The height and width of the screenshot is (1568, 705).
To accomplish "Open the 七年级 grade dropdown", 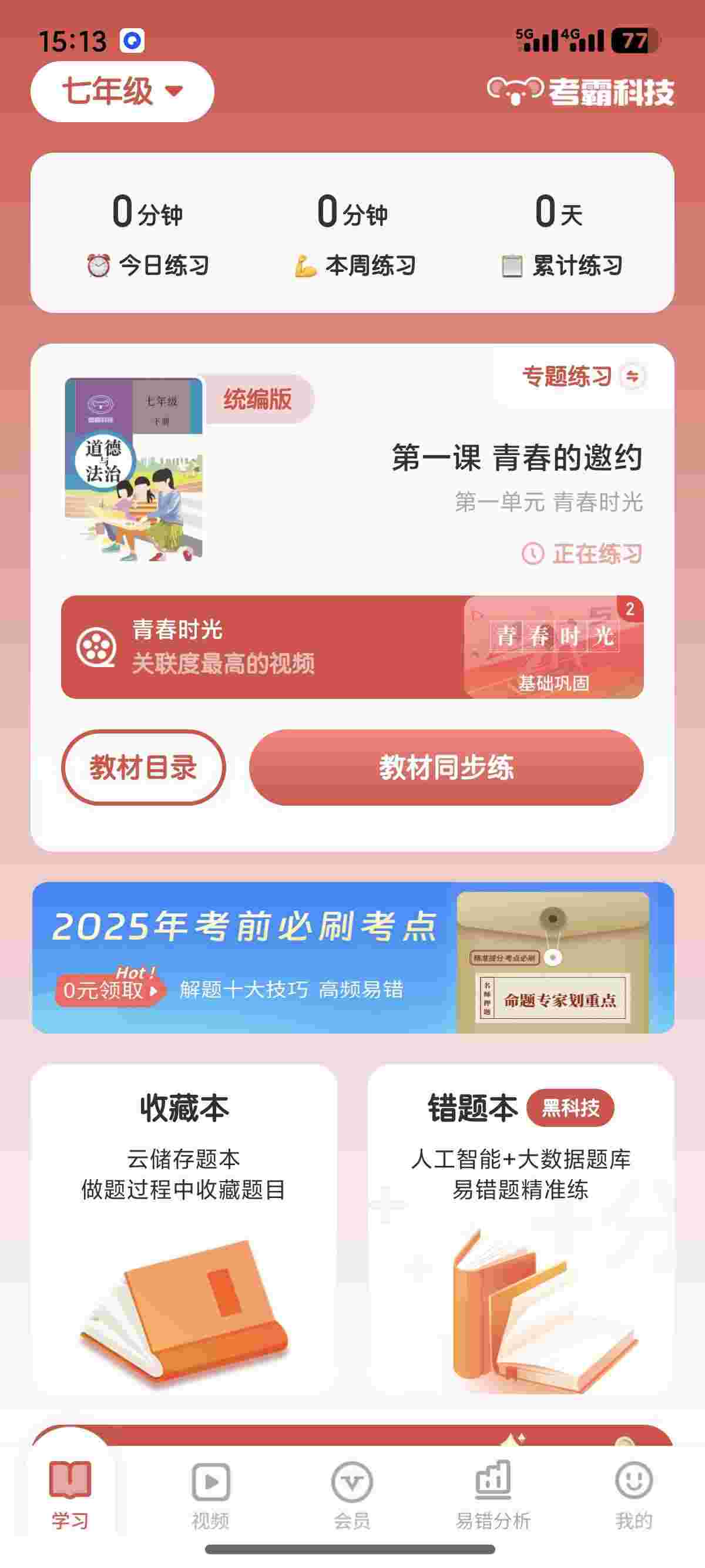I will 122,91.
